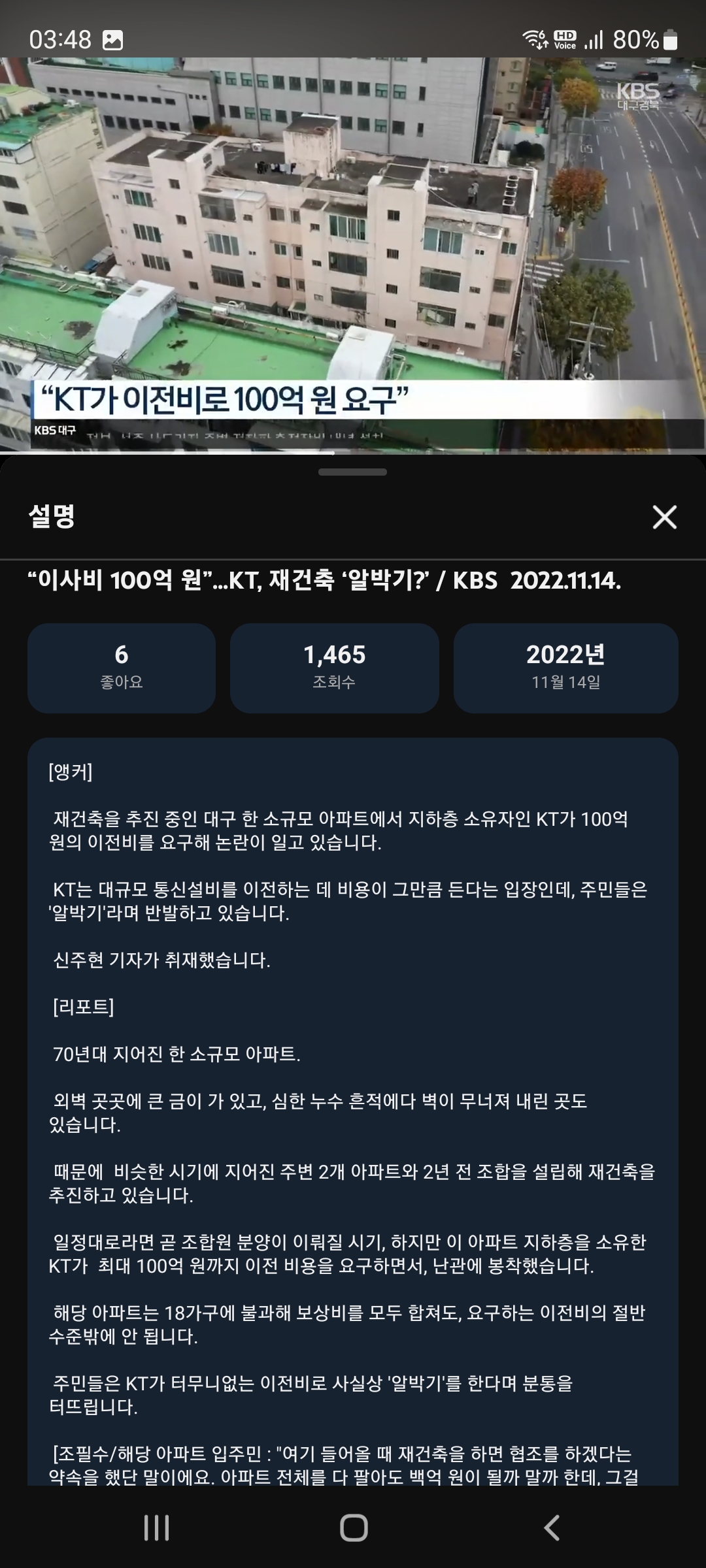
Task: Tap the description panel drag handle
Action: click(x=353, y=472)
